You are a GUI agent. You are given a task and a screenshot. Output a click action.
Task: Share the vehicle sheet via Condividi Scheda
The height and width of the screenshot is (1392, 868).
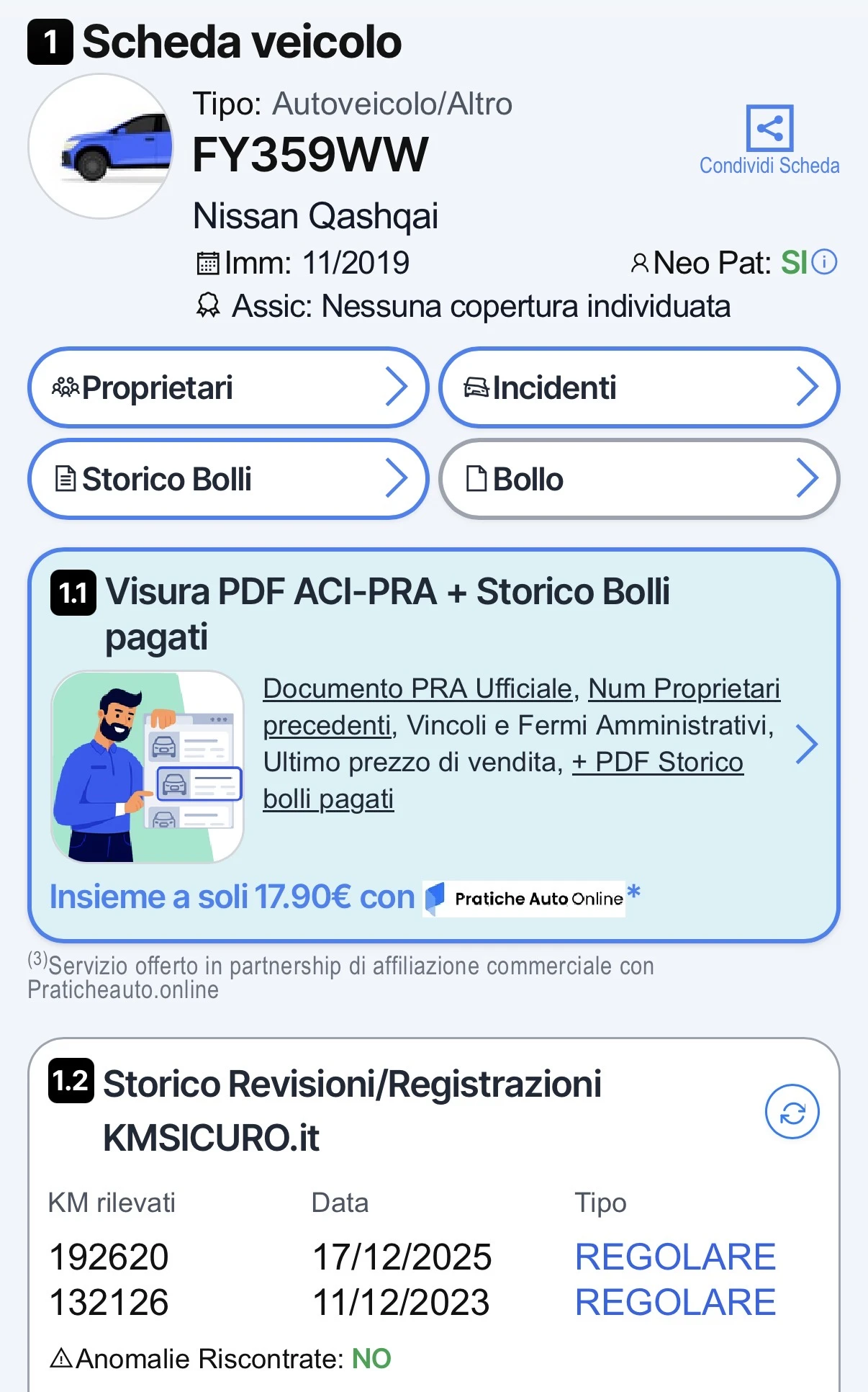click(x=769, y=140)
